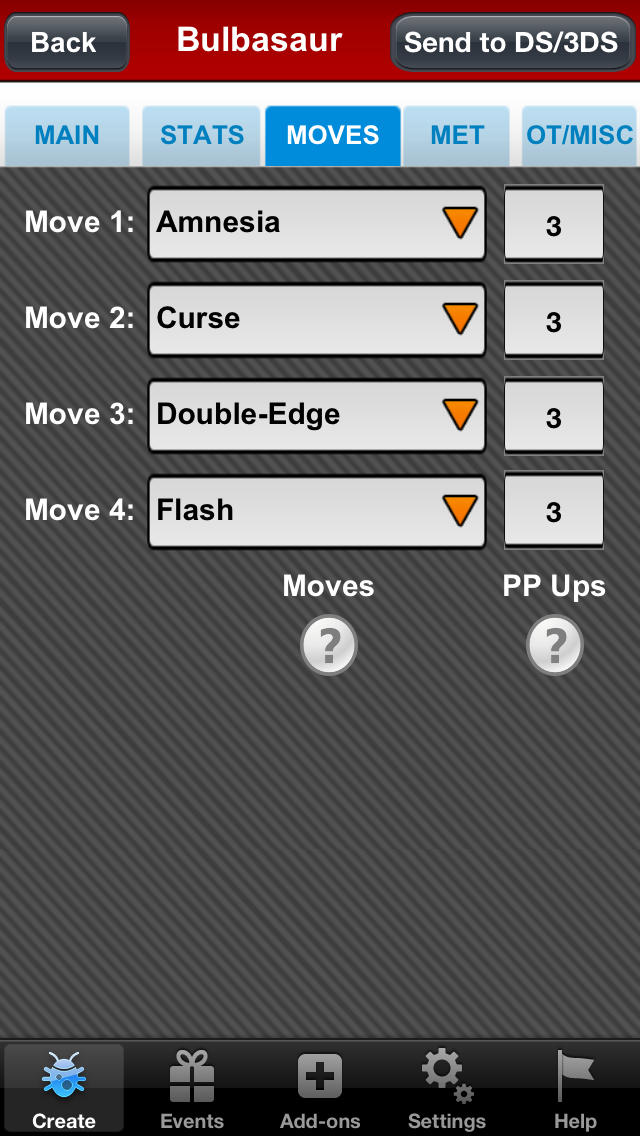Edit PP Ups value for Amnesia
The image size is (640, 1136).
point(553,225)
